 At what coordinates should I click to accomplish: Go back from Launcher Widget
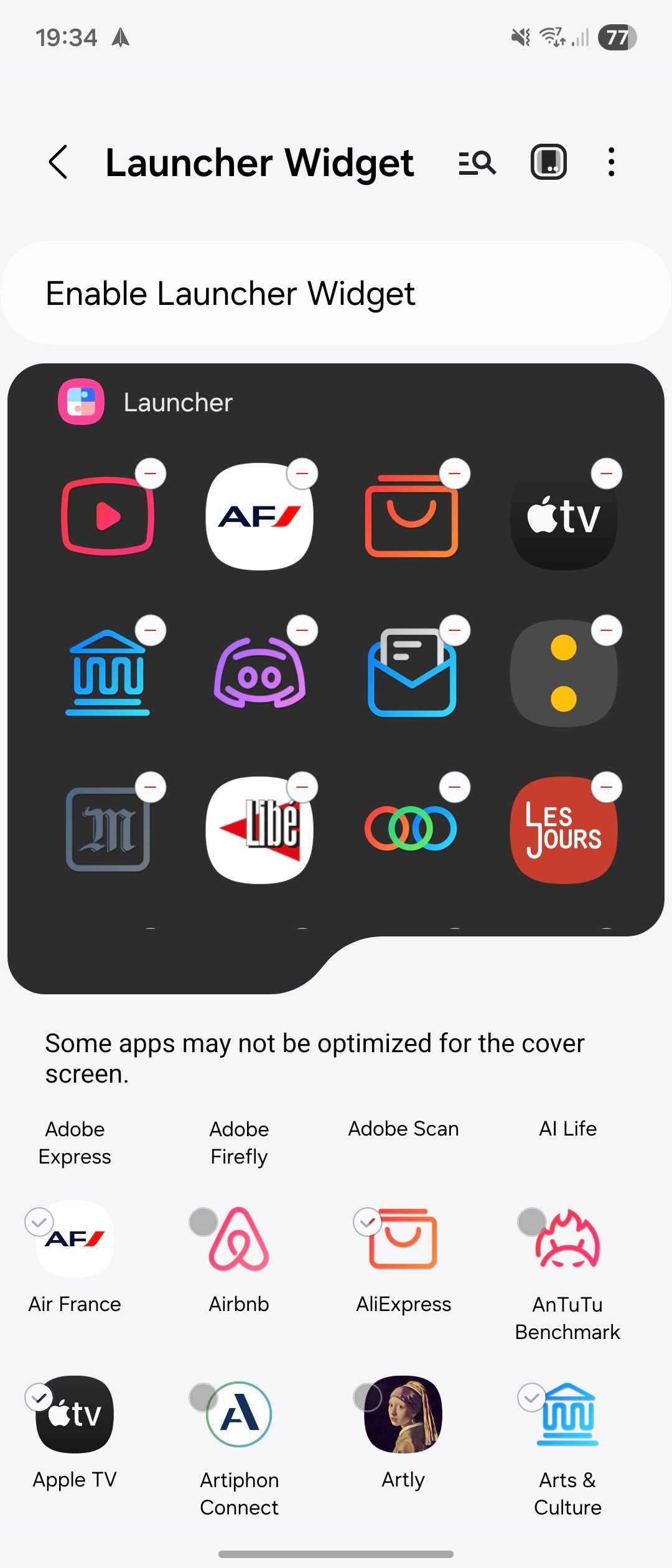pyautogui.click(x=58, y=162)
